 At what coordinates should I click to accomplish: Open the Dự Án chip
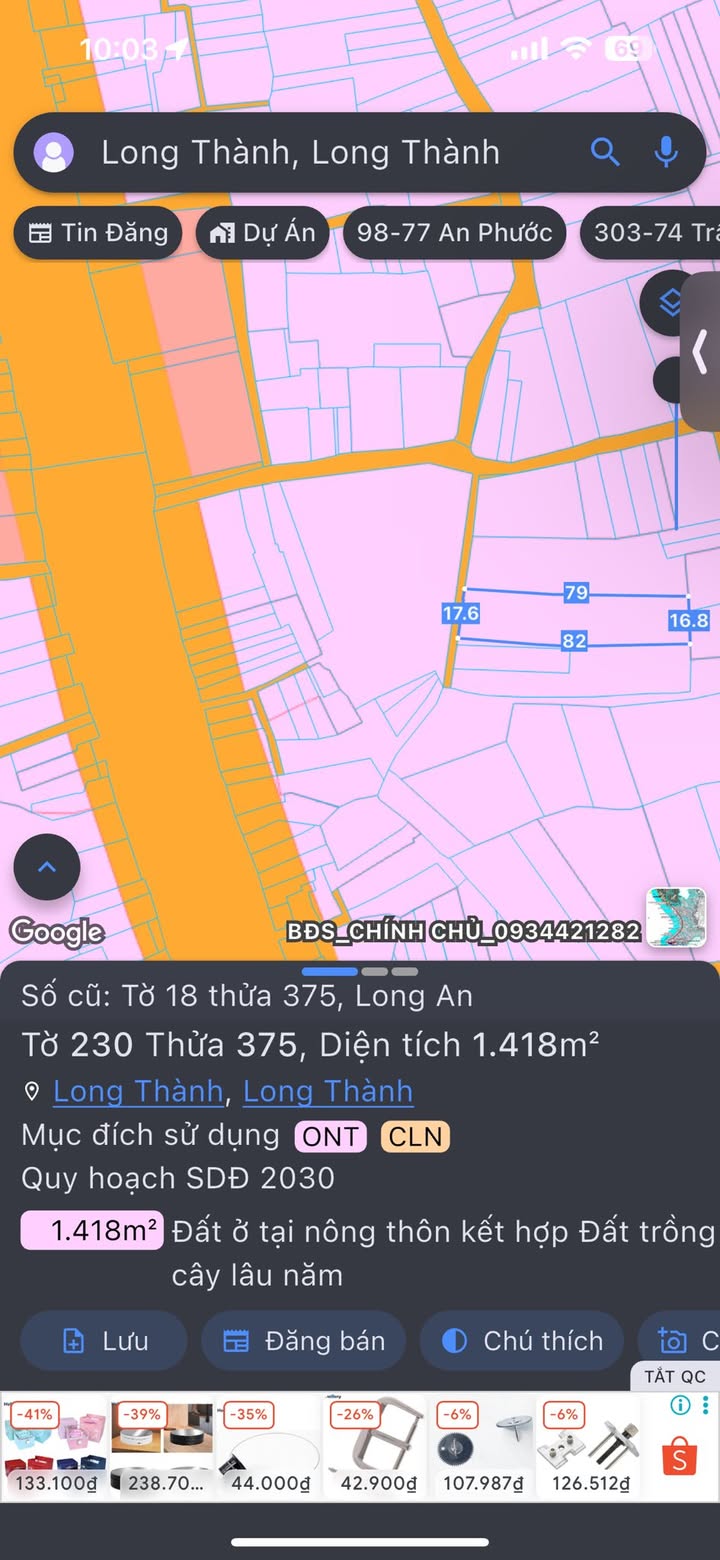263,233
